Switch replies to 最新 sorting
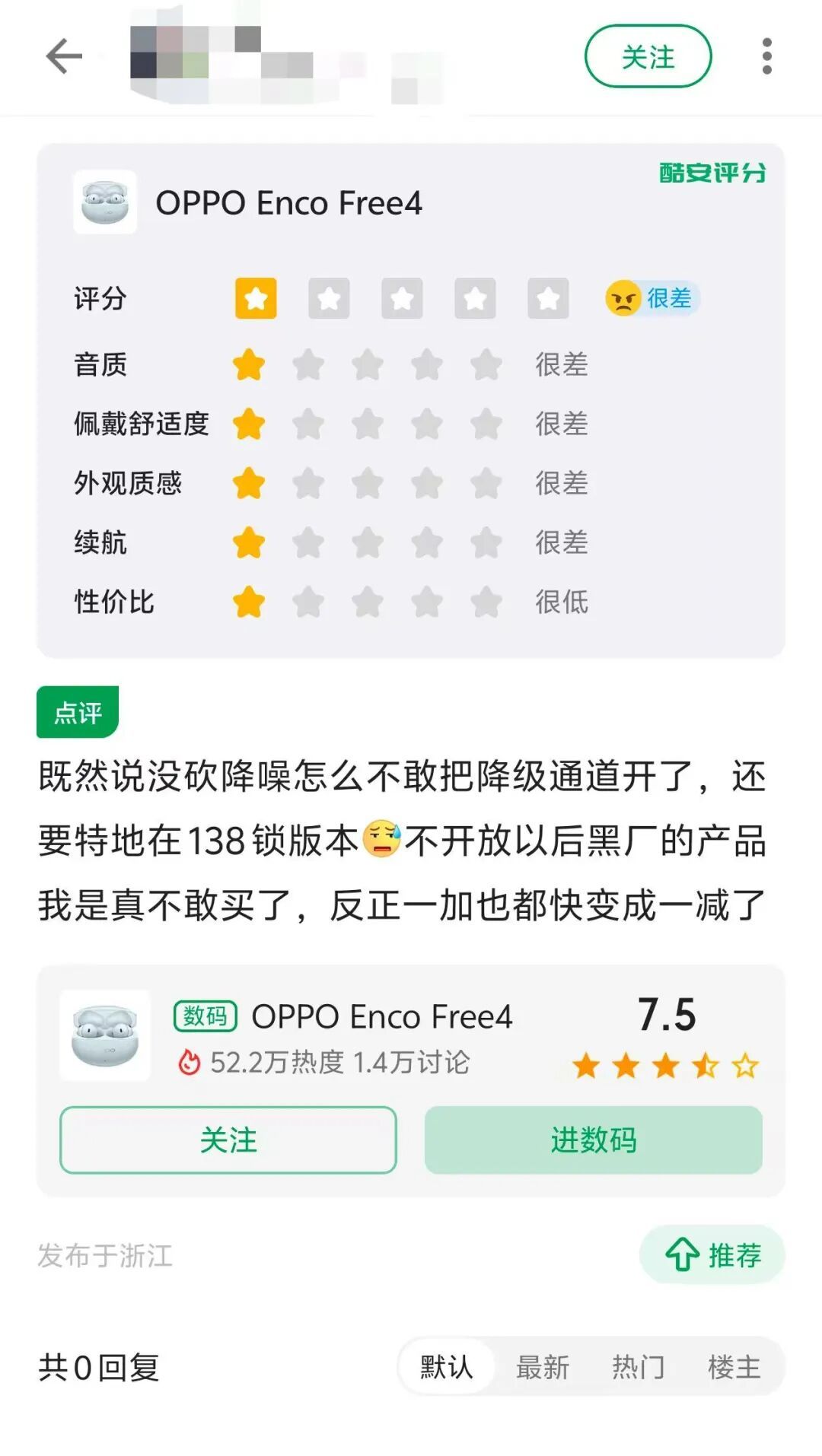The height and width of the screenshot is (1456, 822). [x=543, y=1367]
